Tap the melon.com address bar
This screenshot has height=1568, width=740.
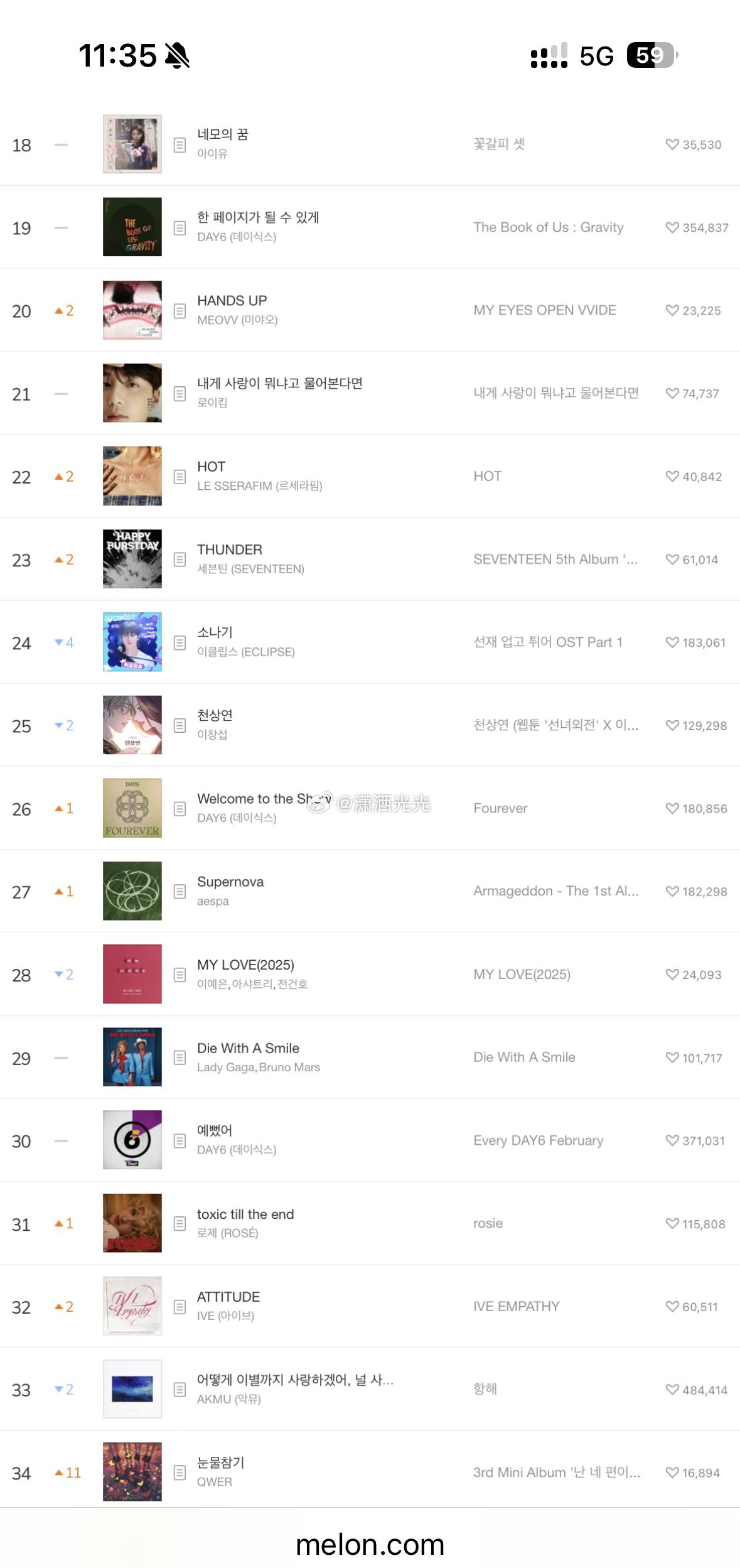pyautogui.click(x=370, y=1545)
